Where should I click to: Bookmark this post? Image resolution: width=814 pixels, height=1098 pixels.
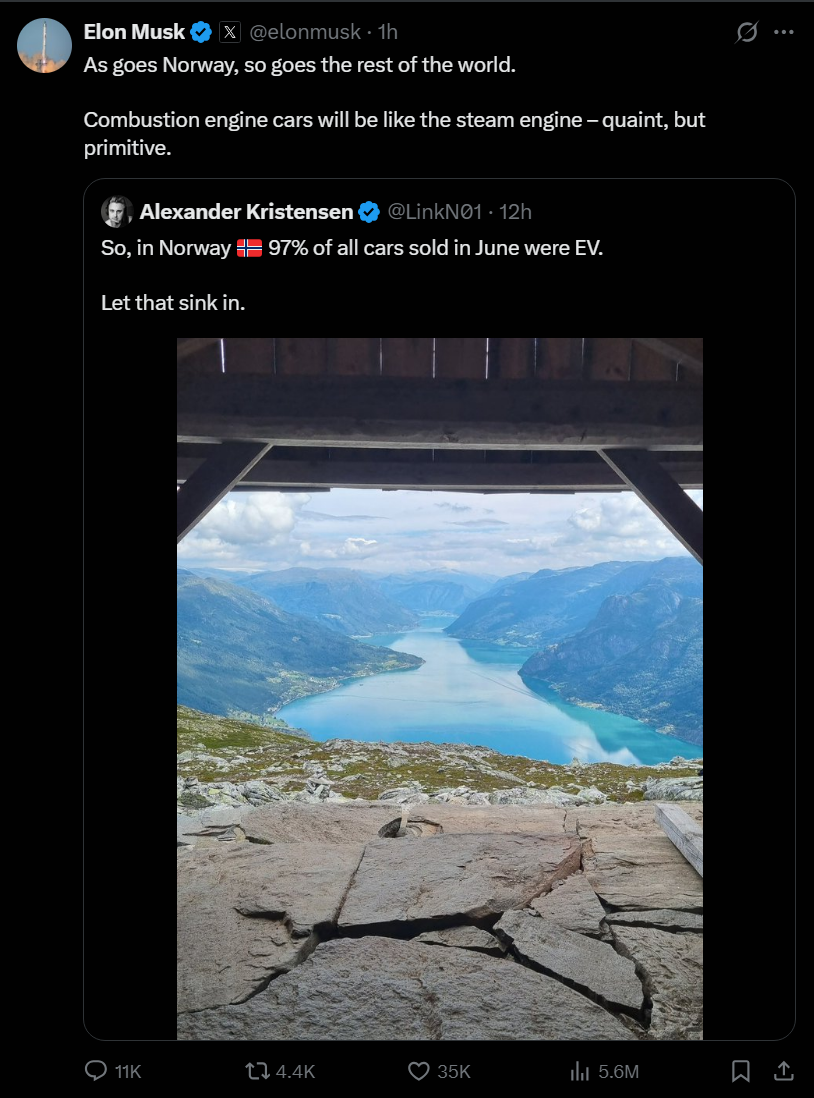(741, 1071)
